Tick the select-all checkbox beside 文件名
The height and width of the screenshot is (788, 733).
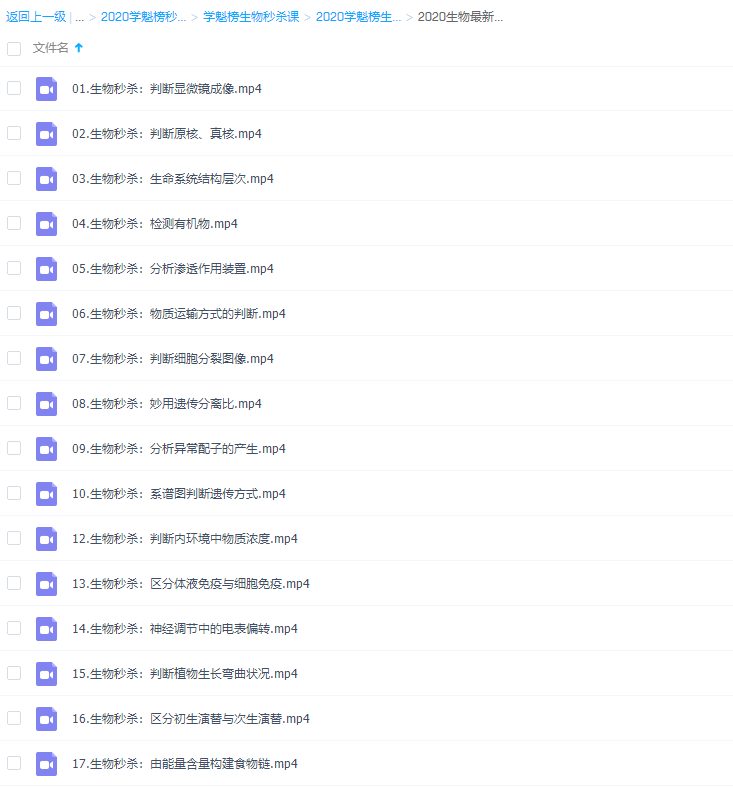tap(14, 48)
